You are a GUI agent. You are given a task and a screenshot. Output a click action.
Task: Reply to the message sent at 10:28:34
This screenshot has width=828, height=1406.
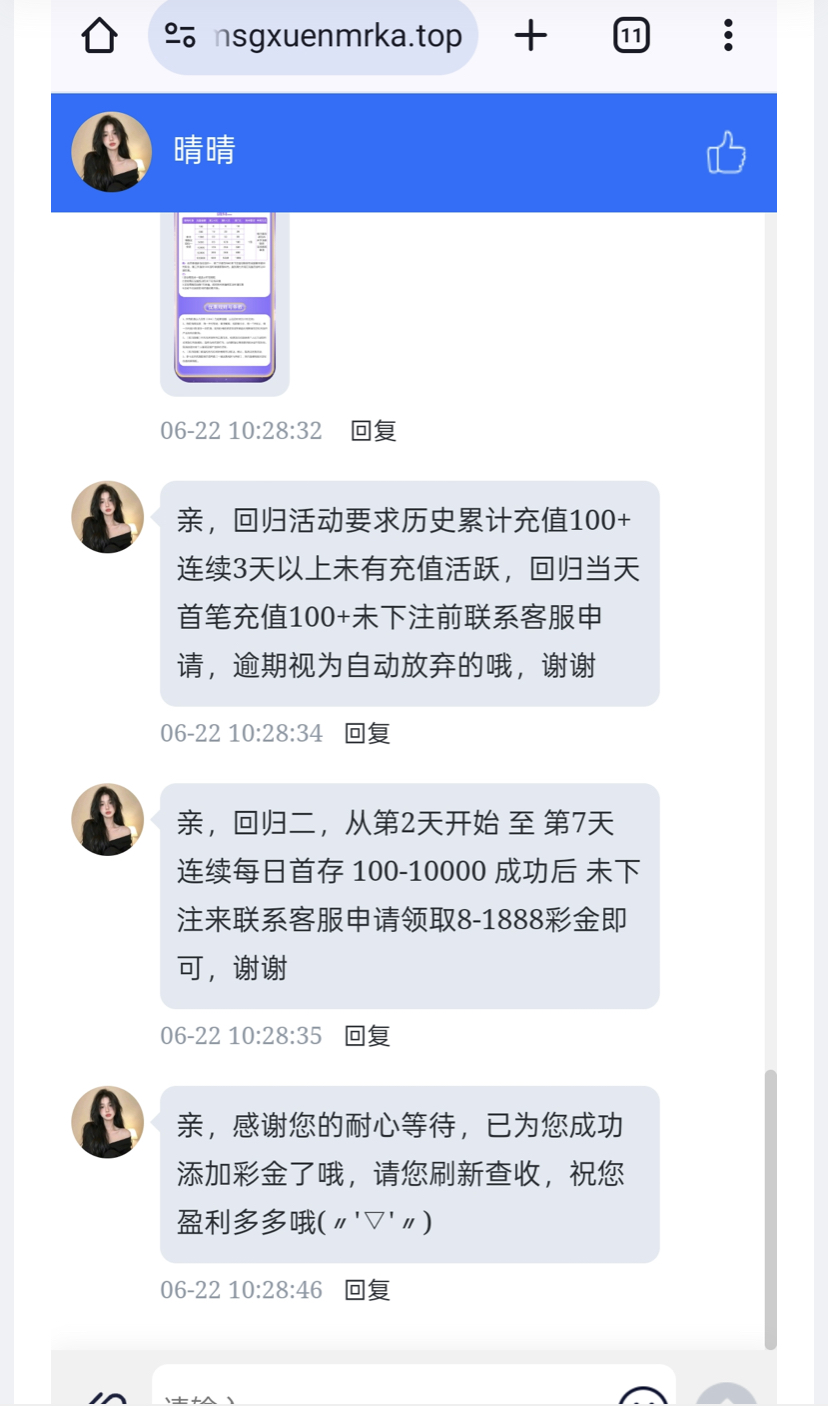[367, 733]
